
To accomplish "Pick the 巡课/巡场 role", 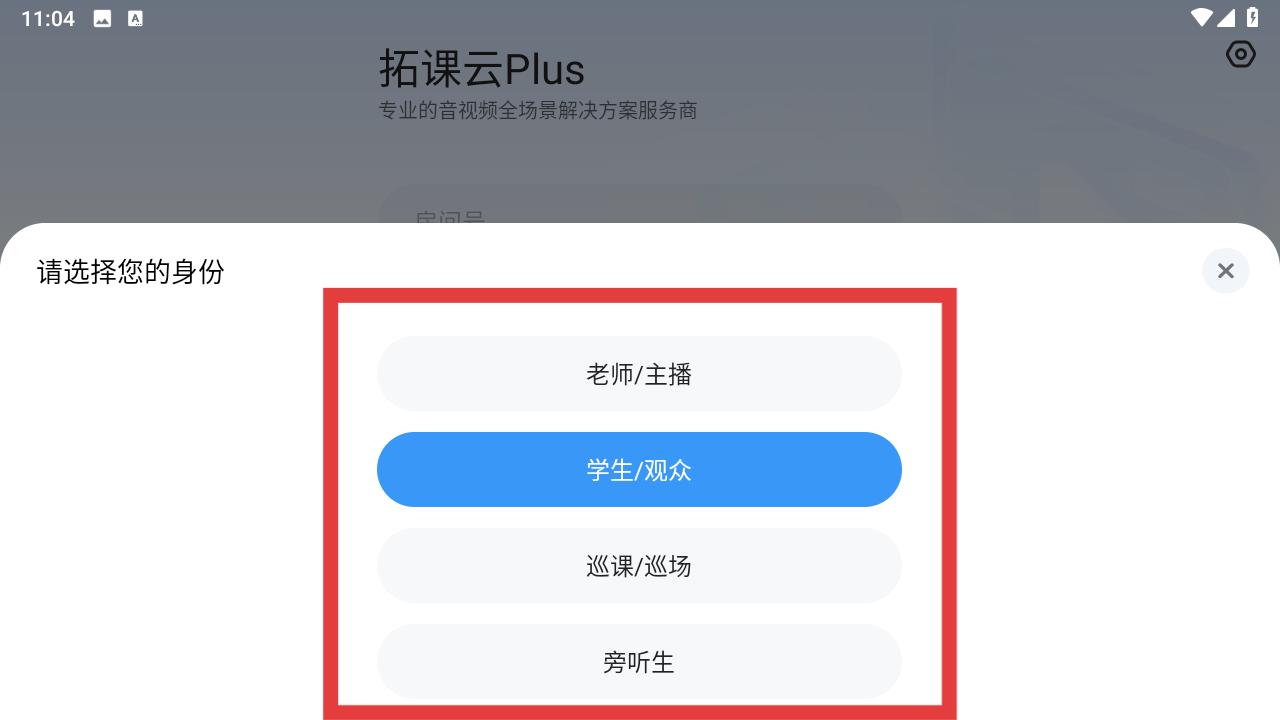I will click(639, 566).
